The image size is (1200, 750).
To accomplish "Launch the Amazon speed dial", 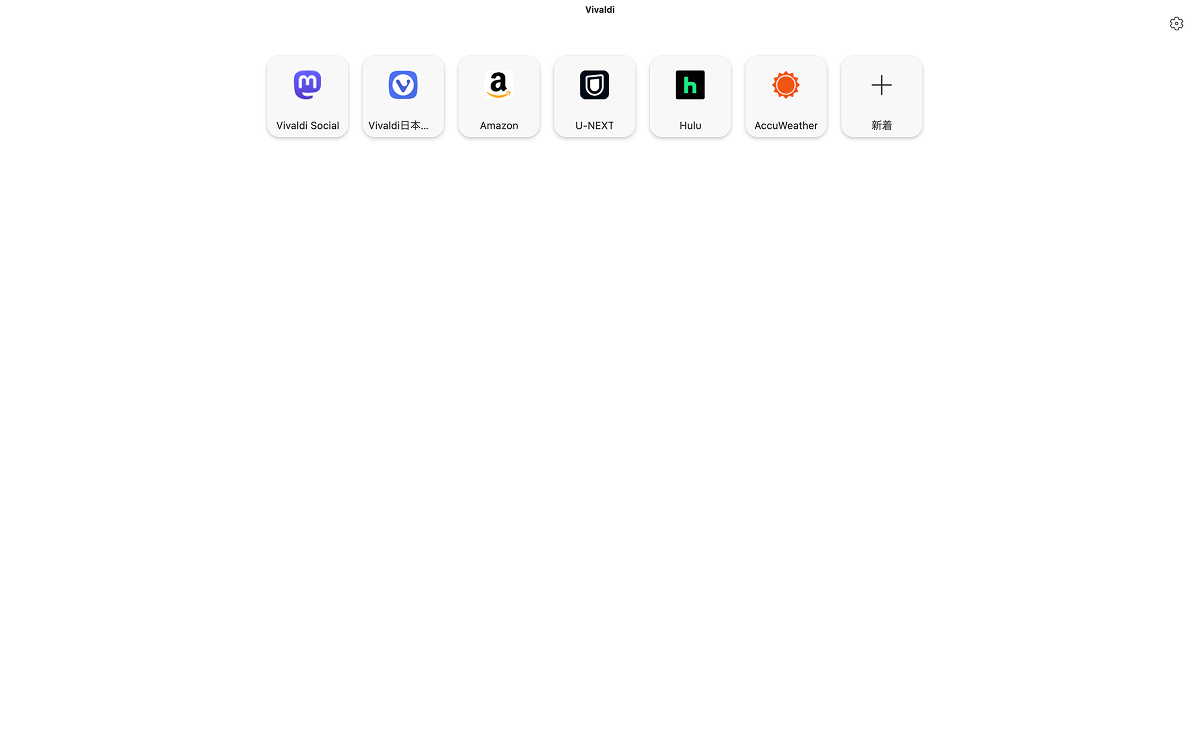I will point(499,96).
